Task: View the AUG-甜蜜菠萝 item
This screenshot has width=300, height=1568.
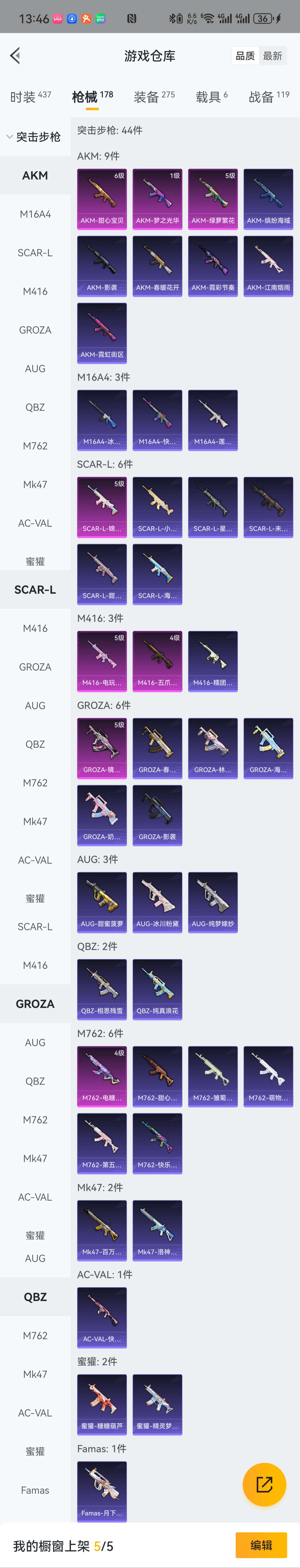Action: (x=102, y=901)
